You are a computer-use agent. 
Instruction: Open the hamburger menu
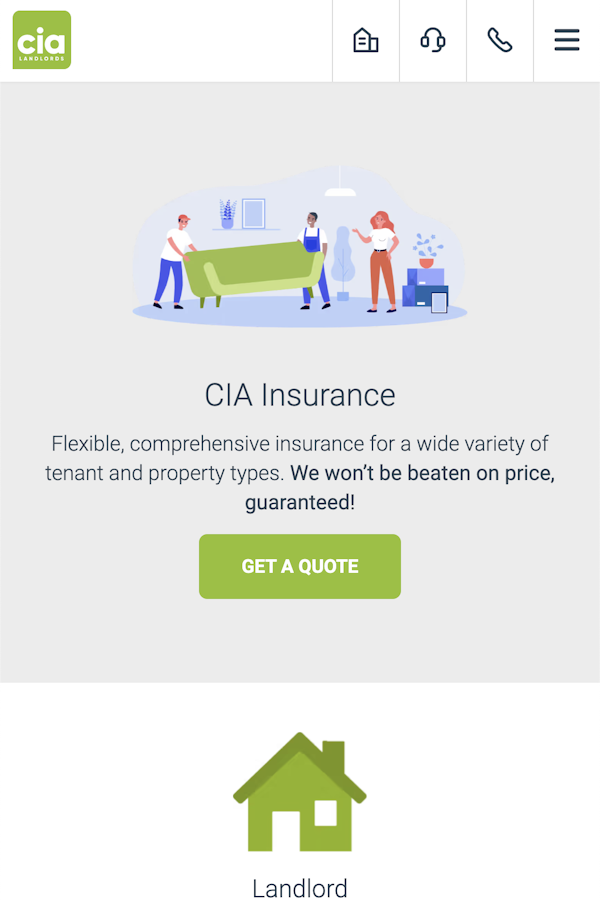point(567,40)
